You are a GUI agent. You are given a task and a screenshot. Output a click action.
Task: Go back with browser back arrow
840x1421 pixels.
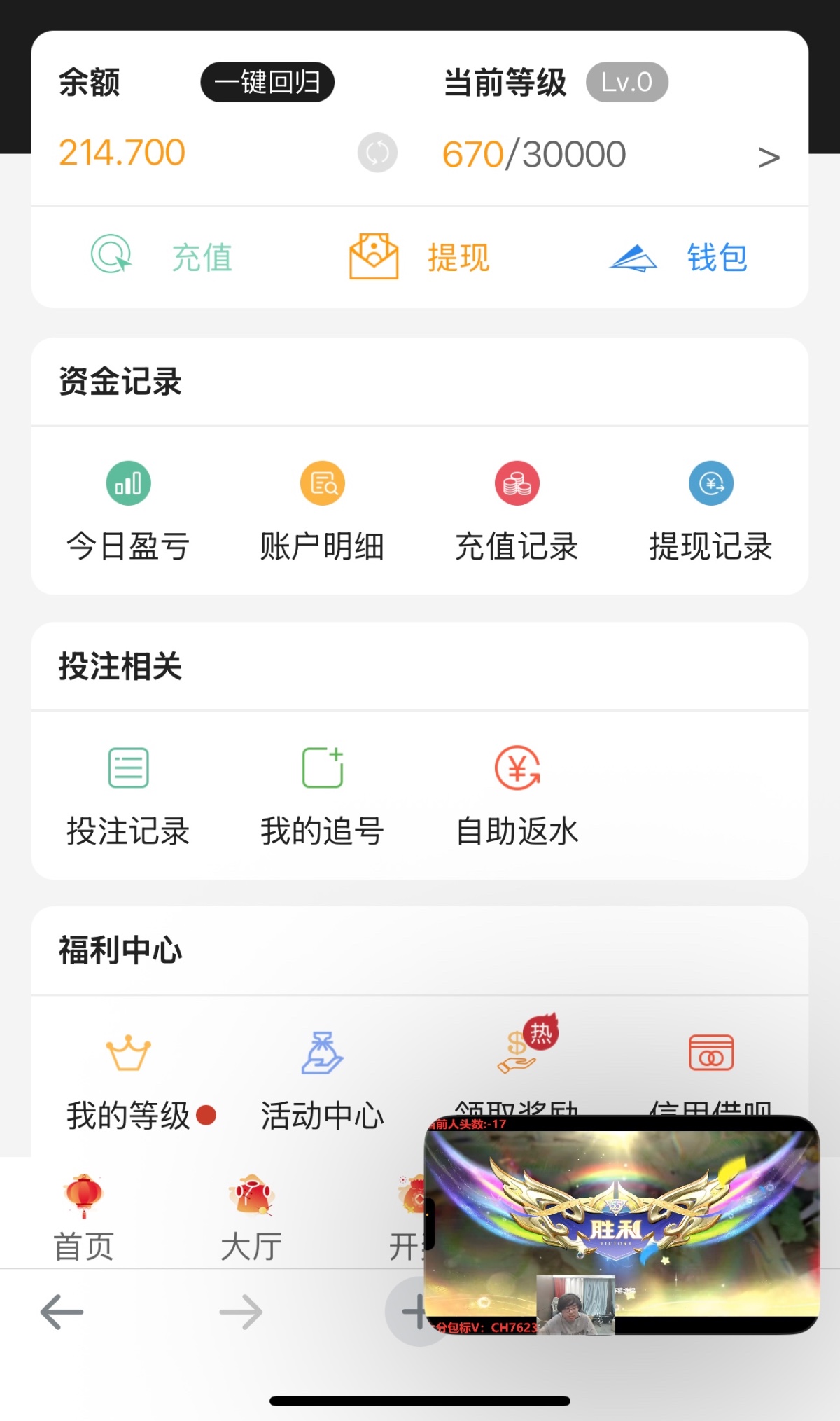coord(62,1312)
